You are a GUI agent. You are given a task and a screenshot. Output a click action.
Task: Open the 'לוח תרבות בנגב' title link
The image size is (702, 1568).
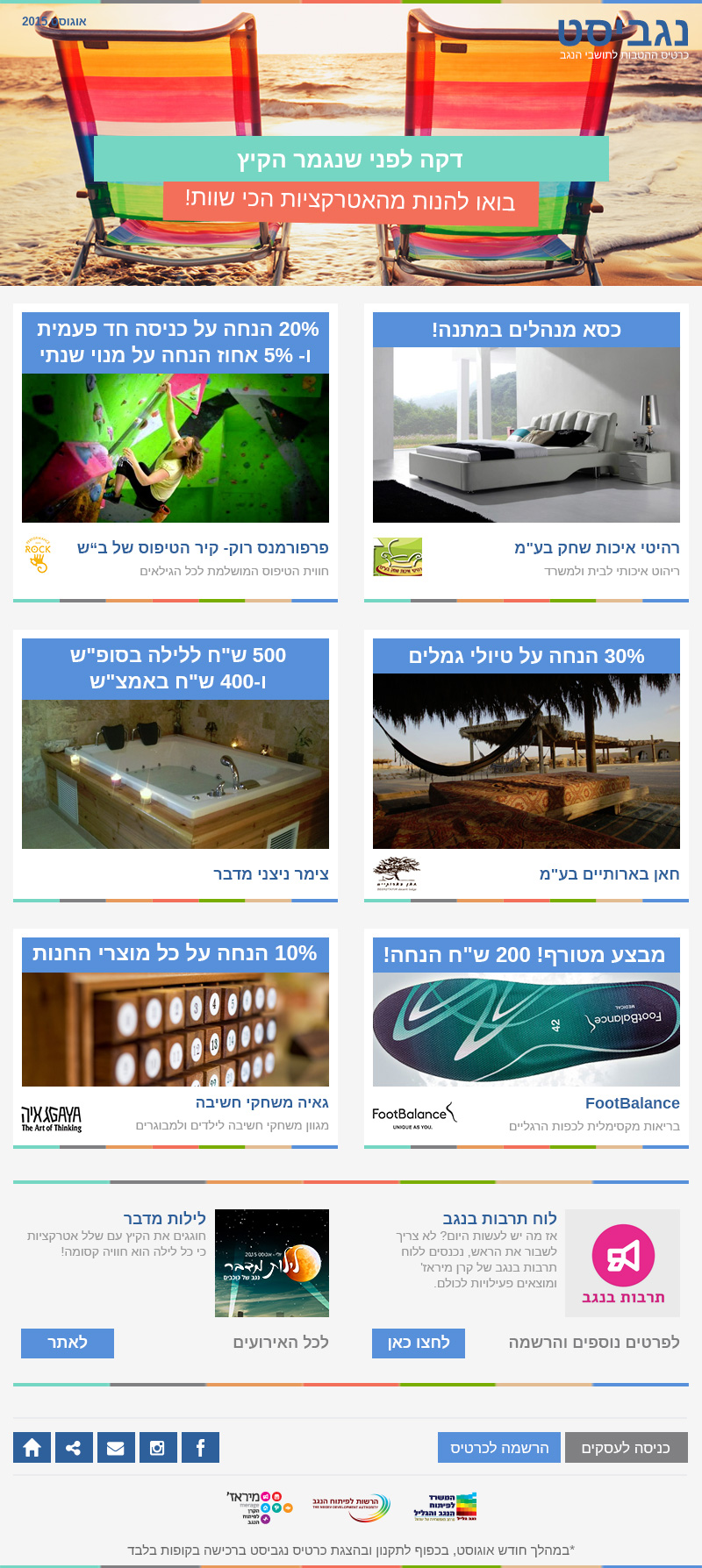[499, 1218]
